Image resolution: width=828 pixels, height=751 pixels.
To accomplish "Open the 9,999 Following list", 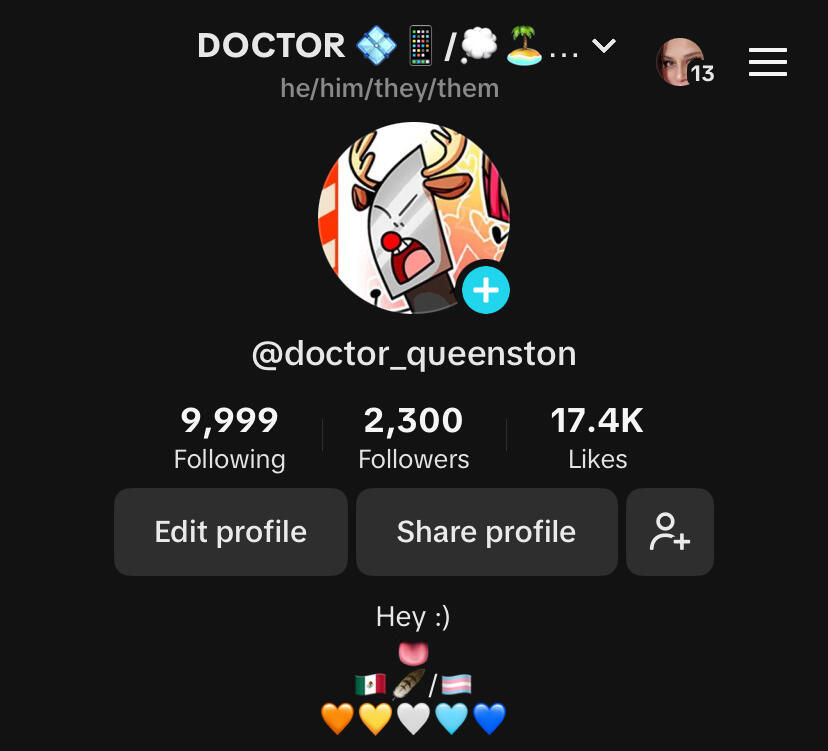I will [x=229, y=437].
